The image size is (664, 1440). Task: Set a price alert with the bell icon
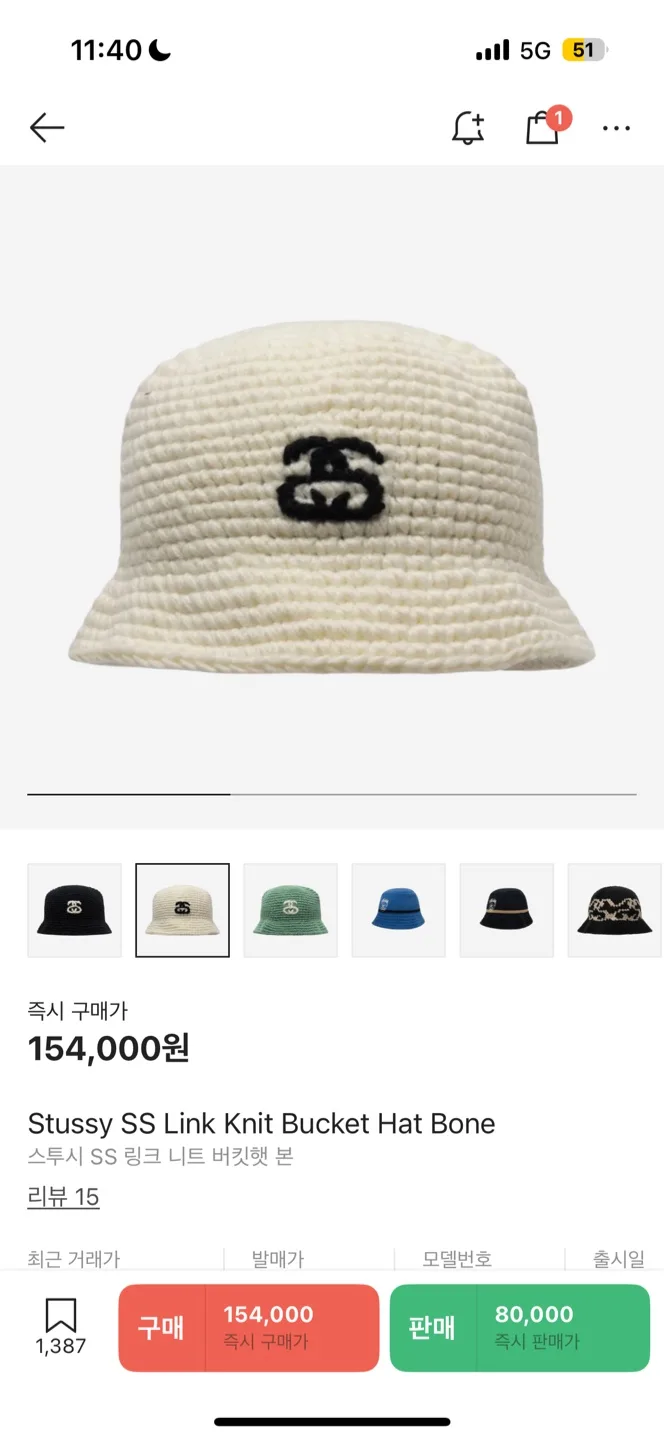467,127
